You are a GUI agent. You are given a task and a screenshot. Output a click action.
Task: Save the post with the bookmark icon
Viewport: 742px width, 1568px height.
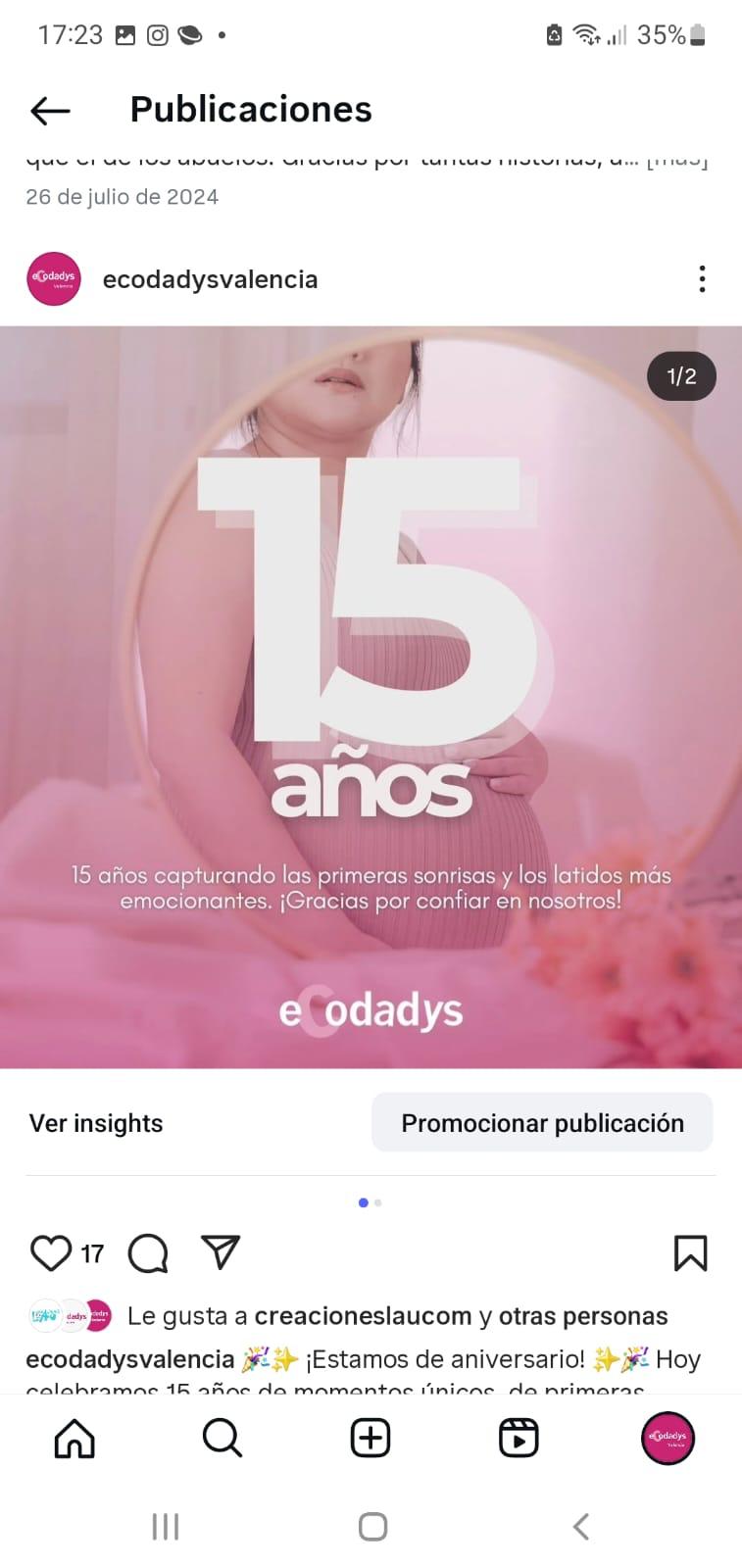(690, 1253)
